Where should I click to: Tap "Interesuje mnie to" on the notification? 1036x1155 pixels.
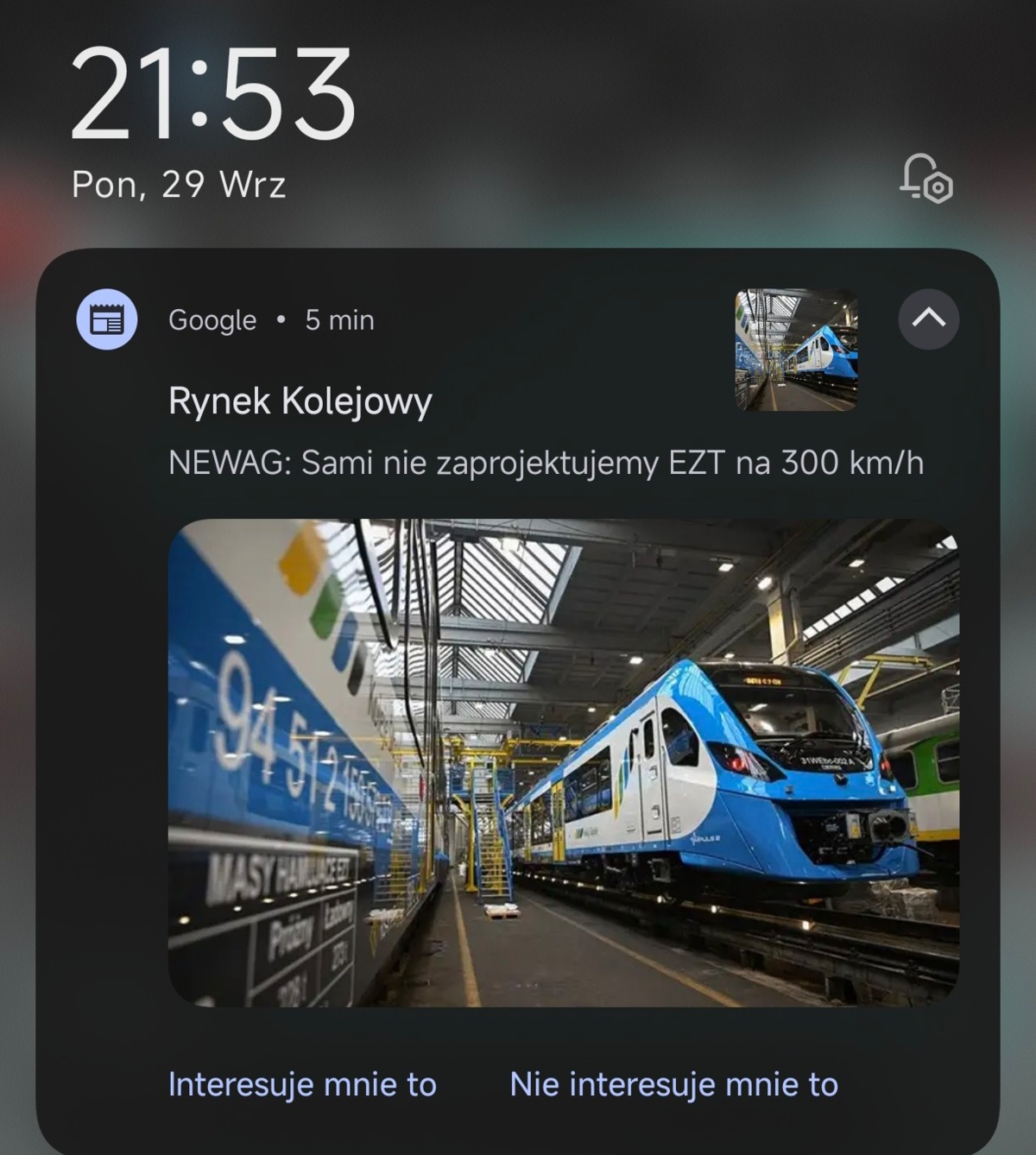point(302,1084)
